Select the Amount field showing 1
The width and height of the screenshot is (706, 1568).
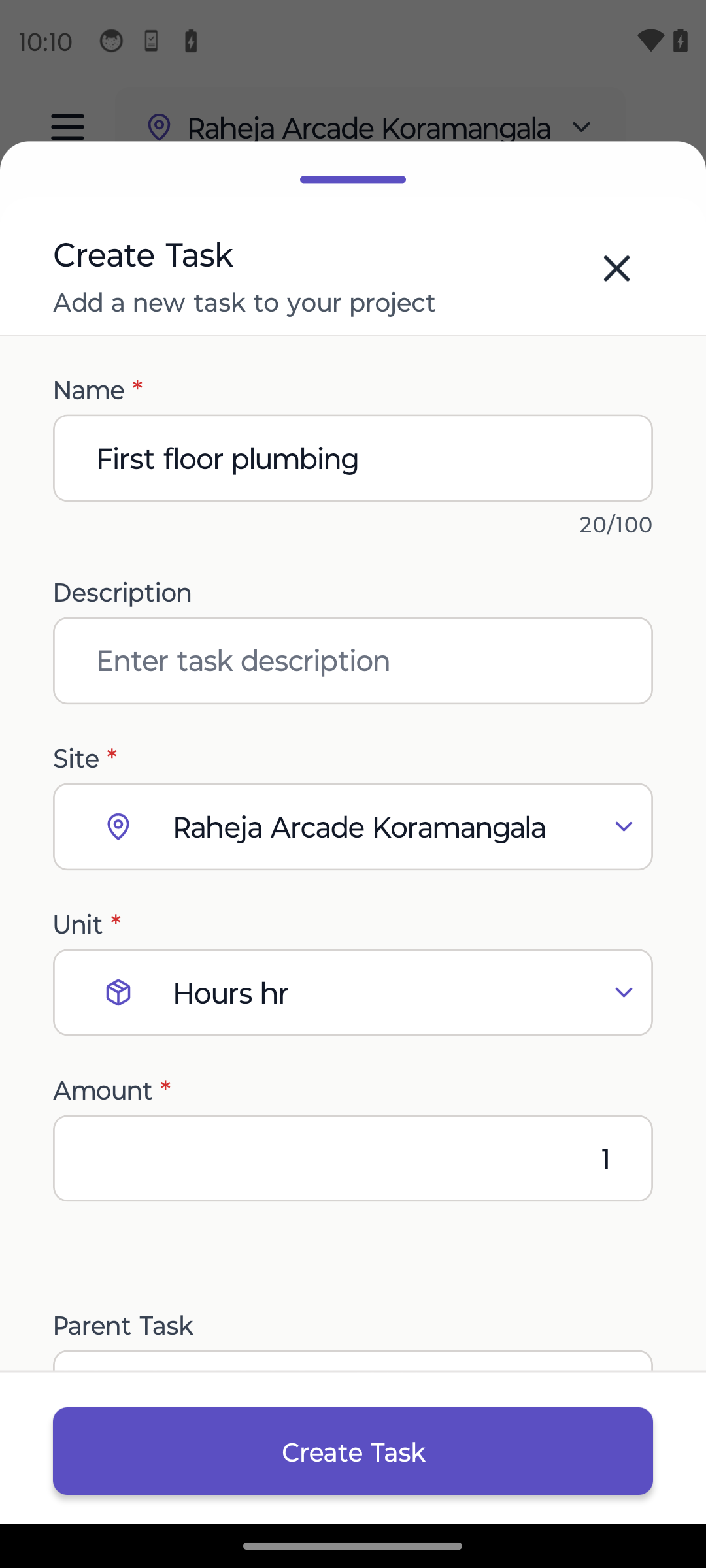pos(353,1158)
